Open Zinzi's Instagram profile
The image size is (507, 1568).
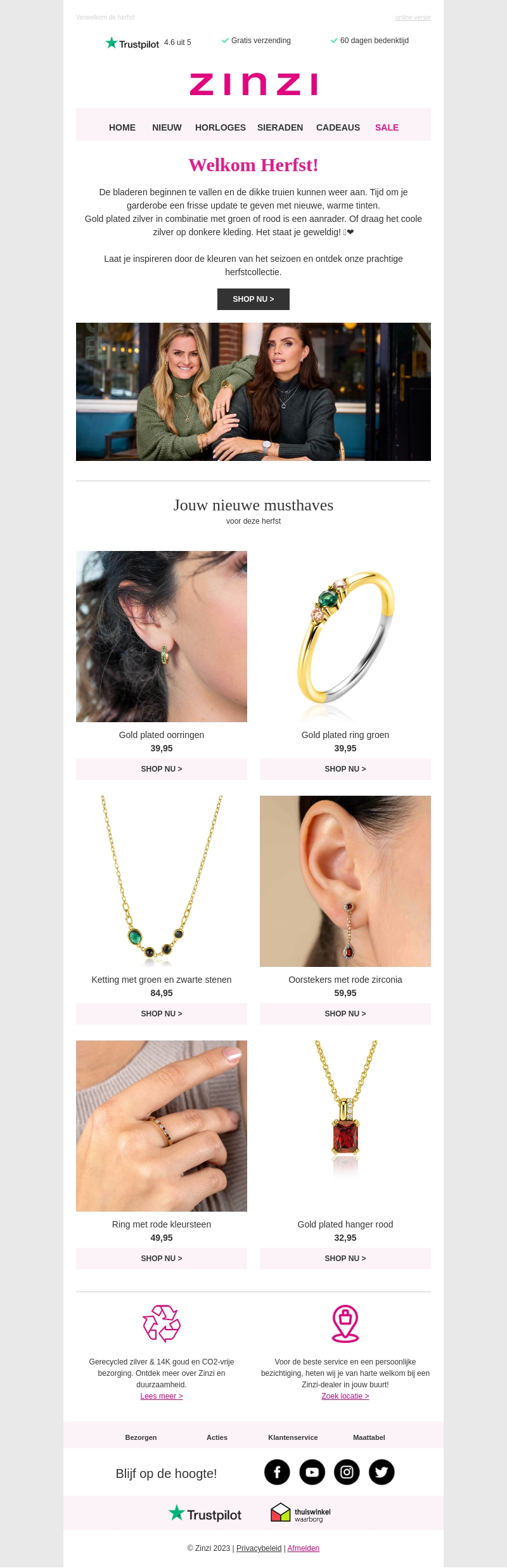tap(347, 1472)
